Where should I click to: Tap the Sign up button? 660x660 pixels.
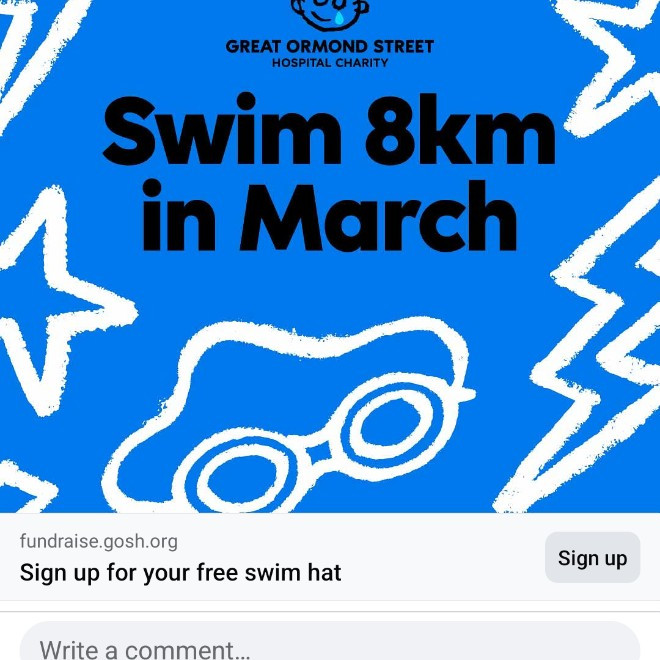(592, 558)
